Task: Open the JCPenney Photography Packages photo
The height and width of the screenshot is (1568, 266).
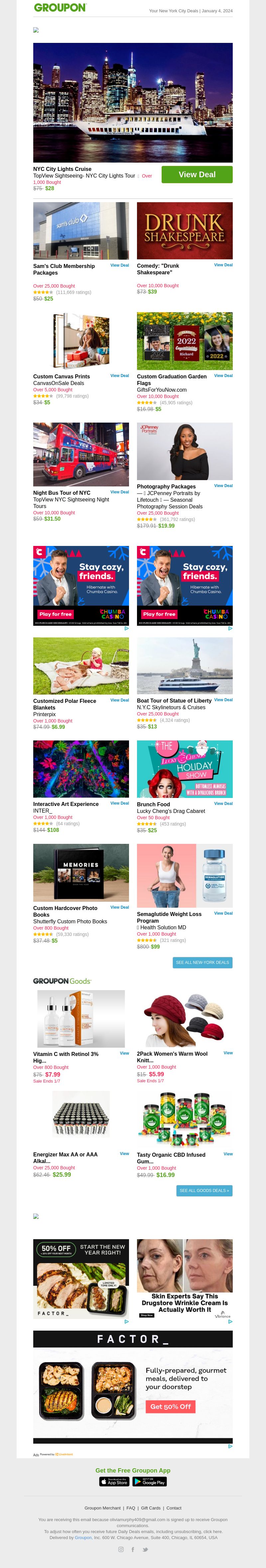Action: tap(185, 452)
